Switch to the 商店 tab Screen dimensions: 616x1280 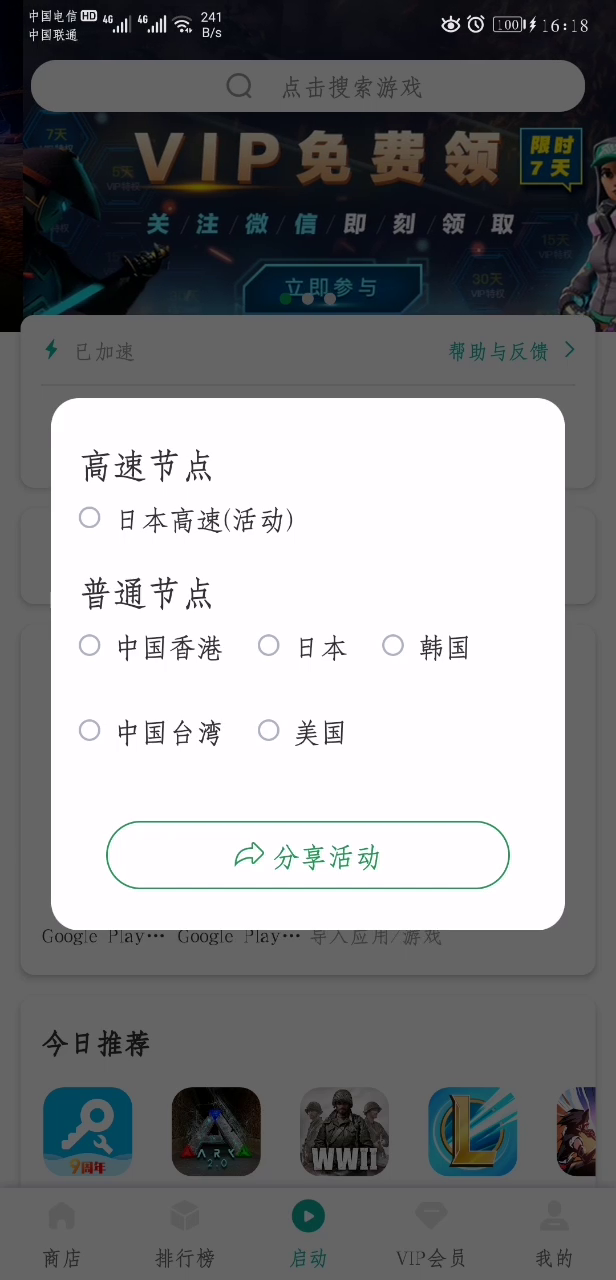[x=62, y=1234]
